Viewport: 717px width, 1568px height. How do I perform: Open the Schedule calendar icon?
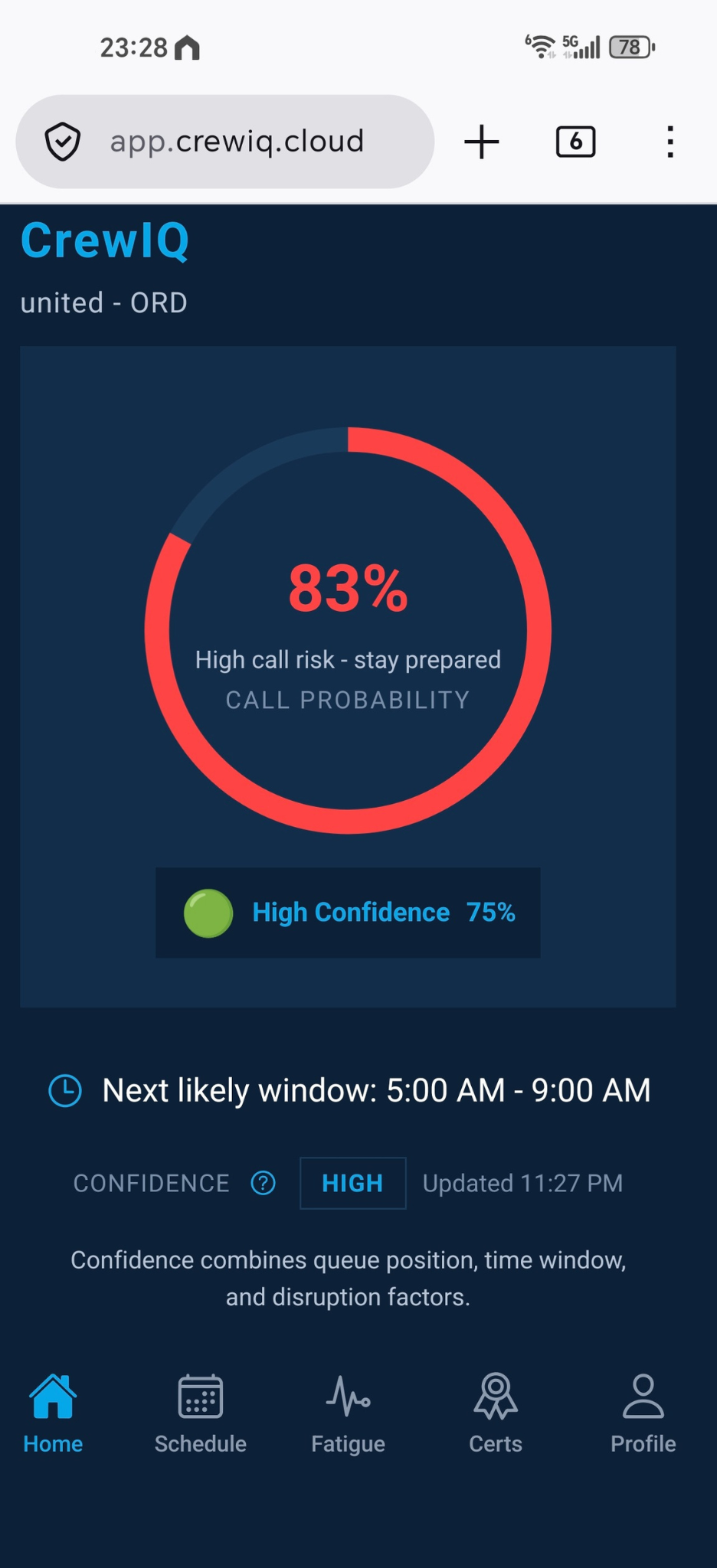(x=199, y=1396)
